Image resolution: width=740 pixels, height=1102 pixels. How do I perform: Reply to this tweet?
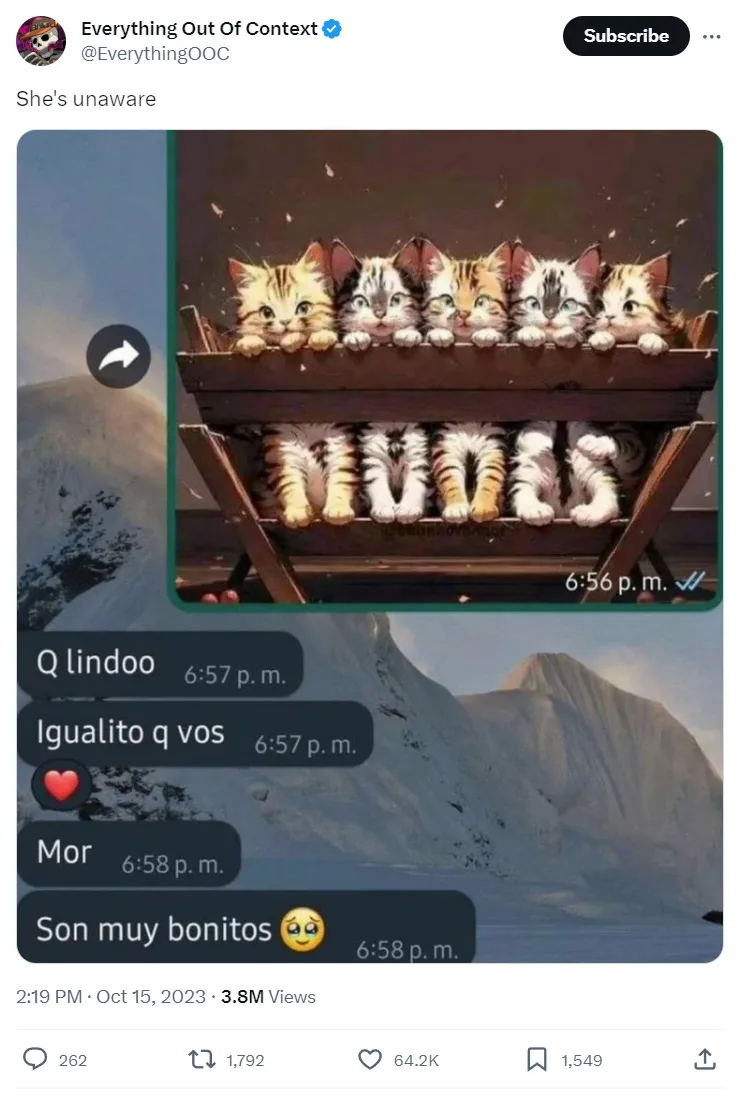coord(35,1059)
